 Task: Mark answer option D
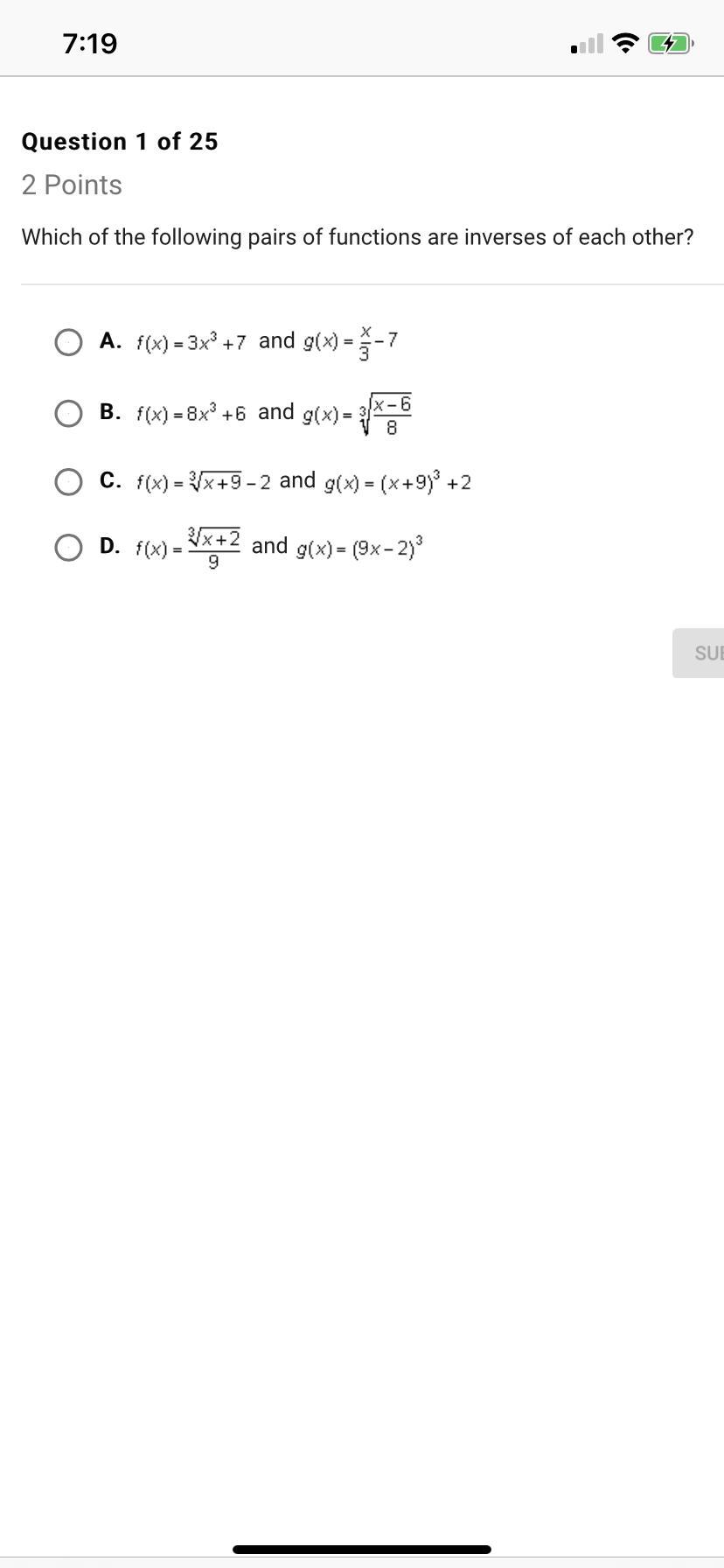coord(68,547)
